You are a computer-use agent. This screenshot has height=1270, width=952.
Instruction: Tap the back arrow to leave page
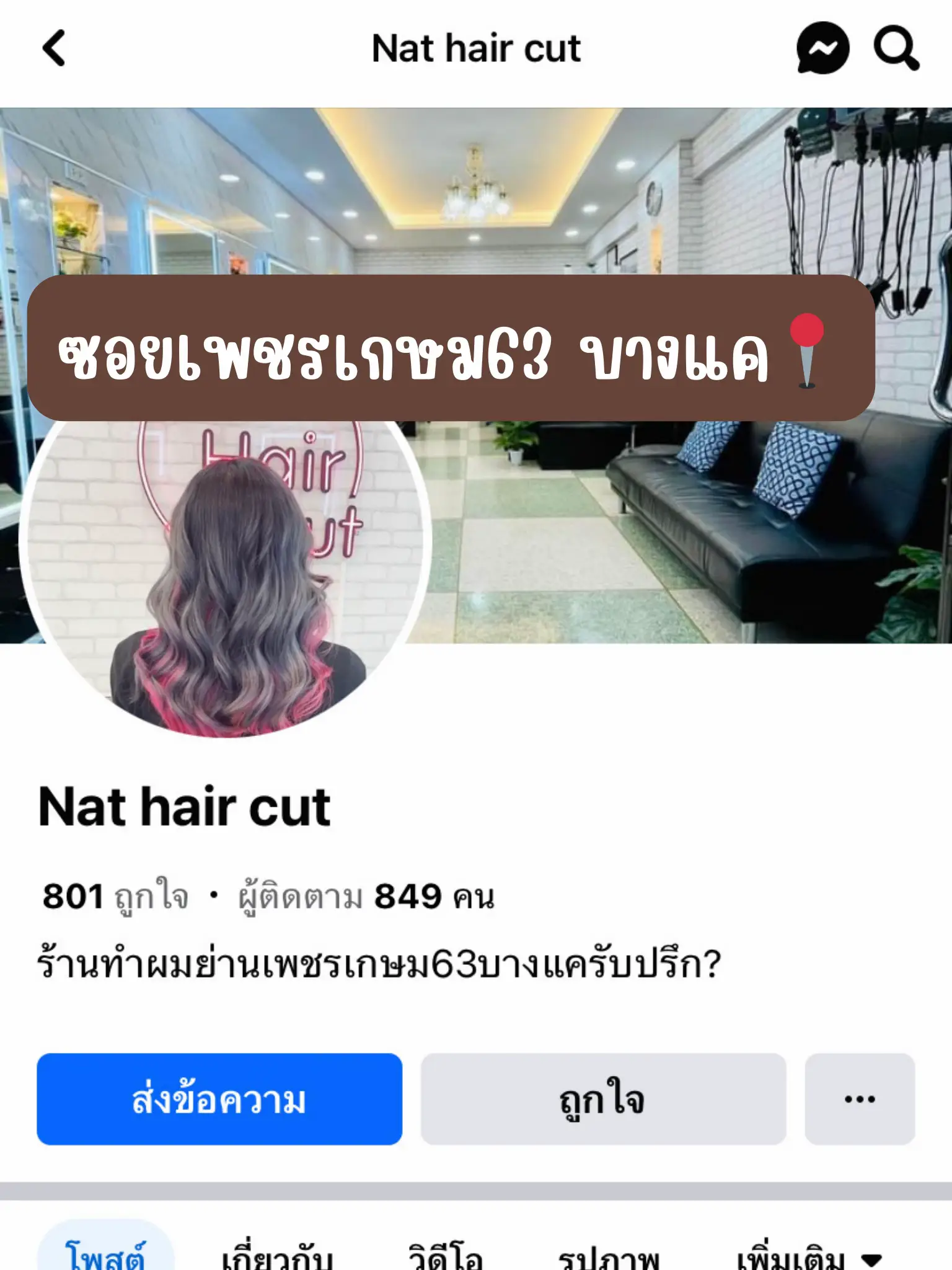(55, 48)
